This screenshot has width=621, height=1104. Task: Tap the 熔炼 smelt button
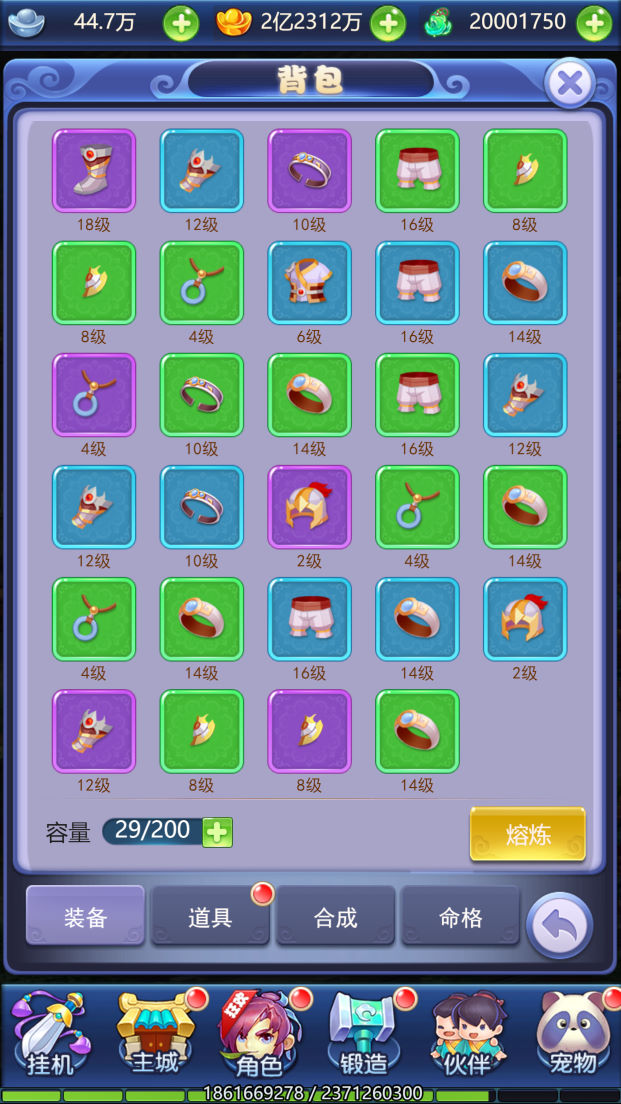point(527,834)
